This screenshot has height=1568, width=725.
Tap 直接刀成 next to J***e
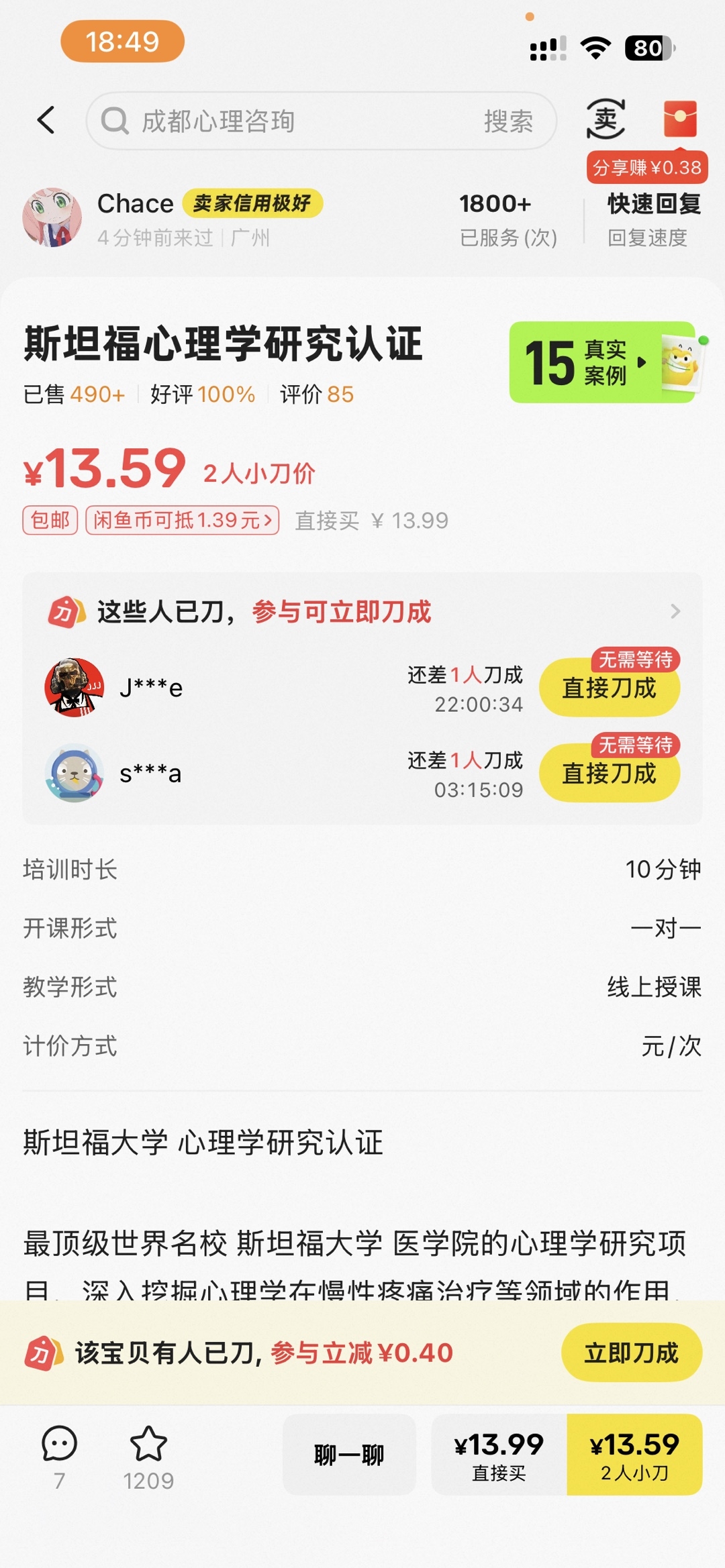(x=610, y=688)
